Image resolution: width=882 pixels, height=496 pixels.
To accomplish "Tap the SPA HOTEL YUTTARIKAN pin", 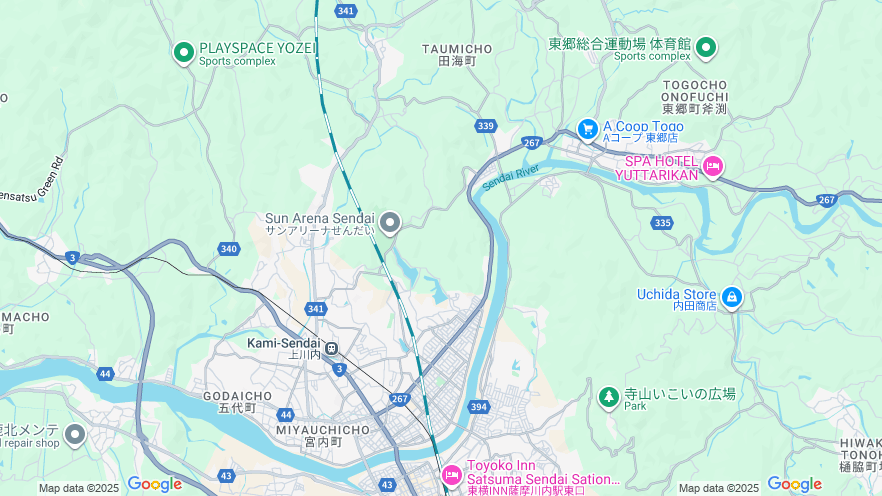I will pyautogui.click(x=712, y=166).
